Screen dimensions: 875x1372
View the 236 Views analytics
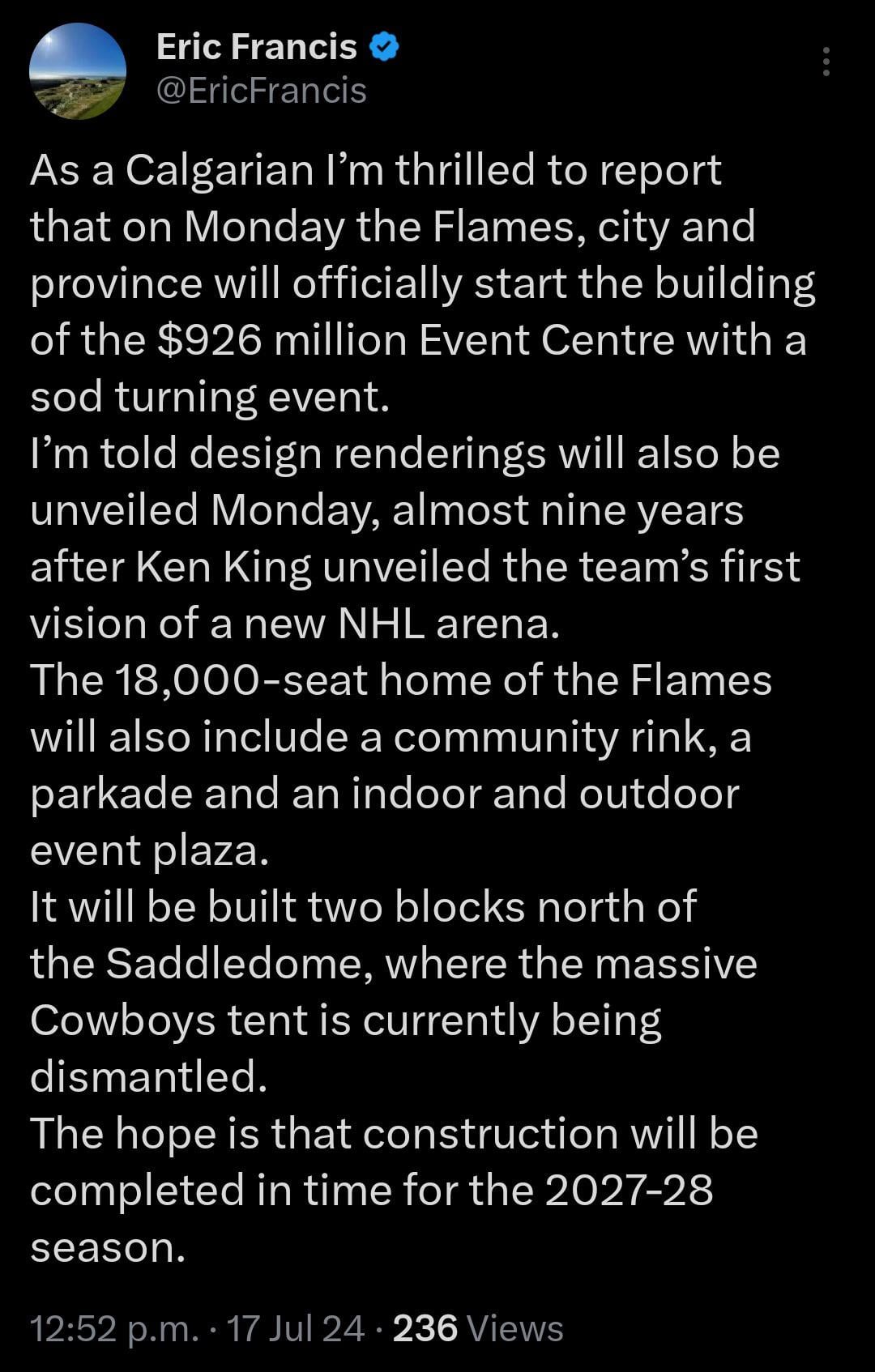pos(477,1328)
